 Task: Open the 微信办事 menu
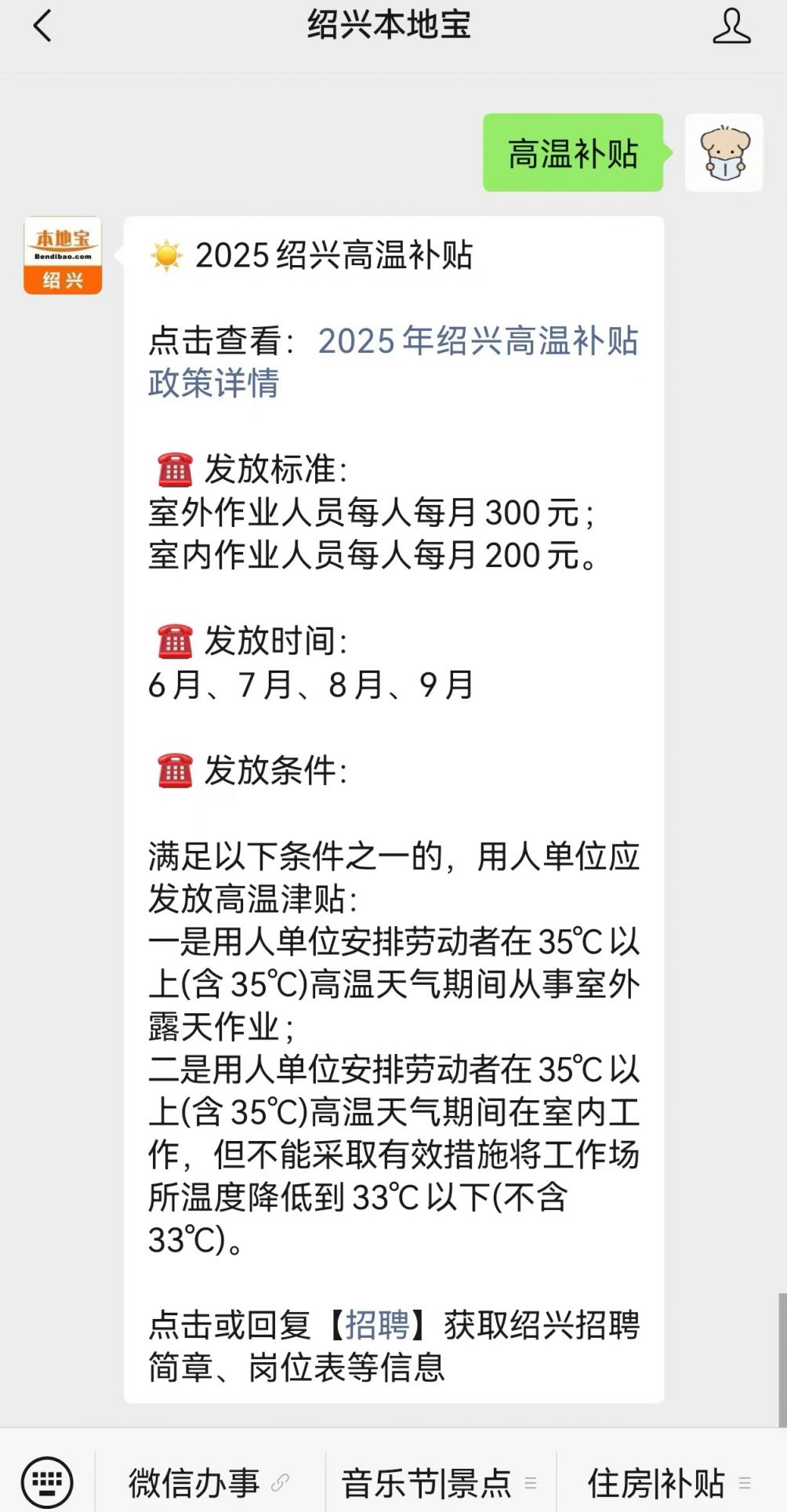(x=209, y=1482)
